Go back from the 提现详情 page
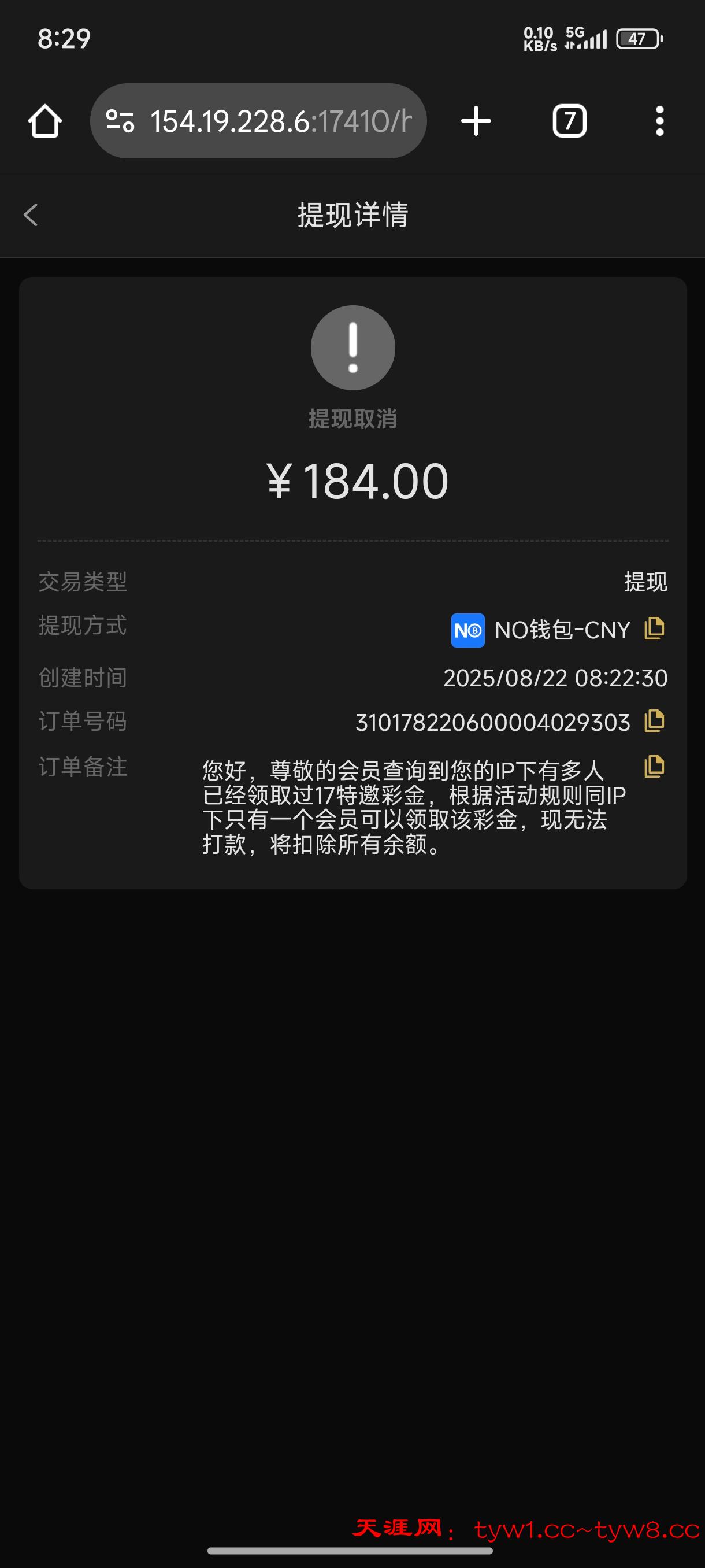 [31, 215]
